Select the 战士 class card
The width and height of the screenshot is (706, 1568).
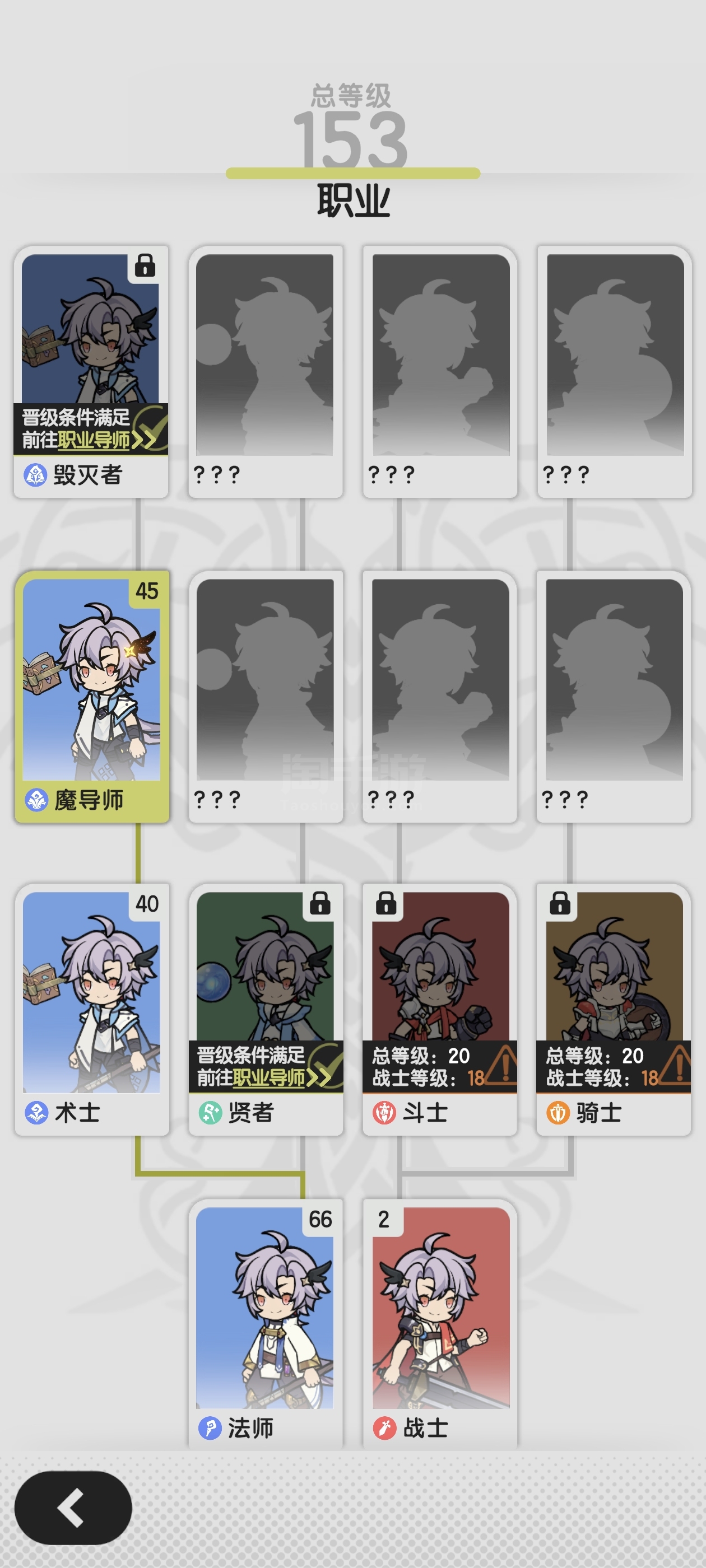(440, 1324)
